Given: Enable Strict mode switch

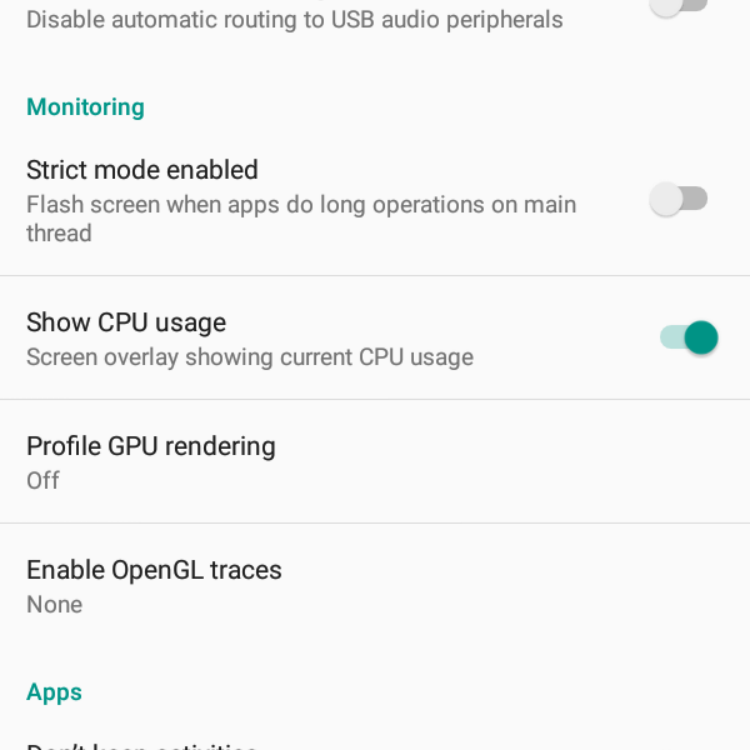Looking at the screenshot, I should [679, 200].
